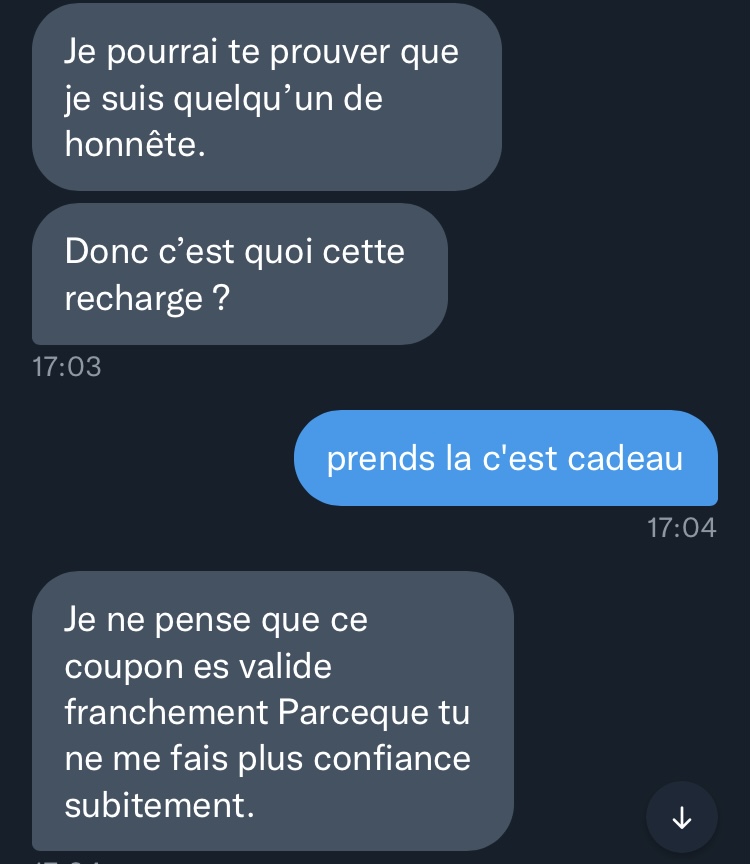Jump to the latest message with the down arrow
The width and height of the screenshot is (750, 864).
click(682, 817)
